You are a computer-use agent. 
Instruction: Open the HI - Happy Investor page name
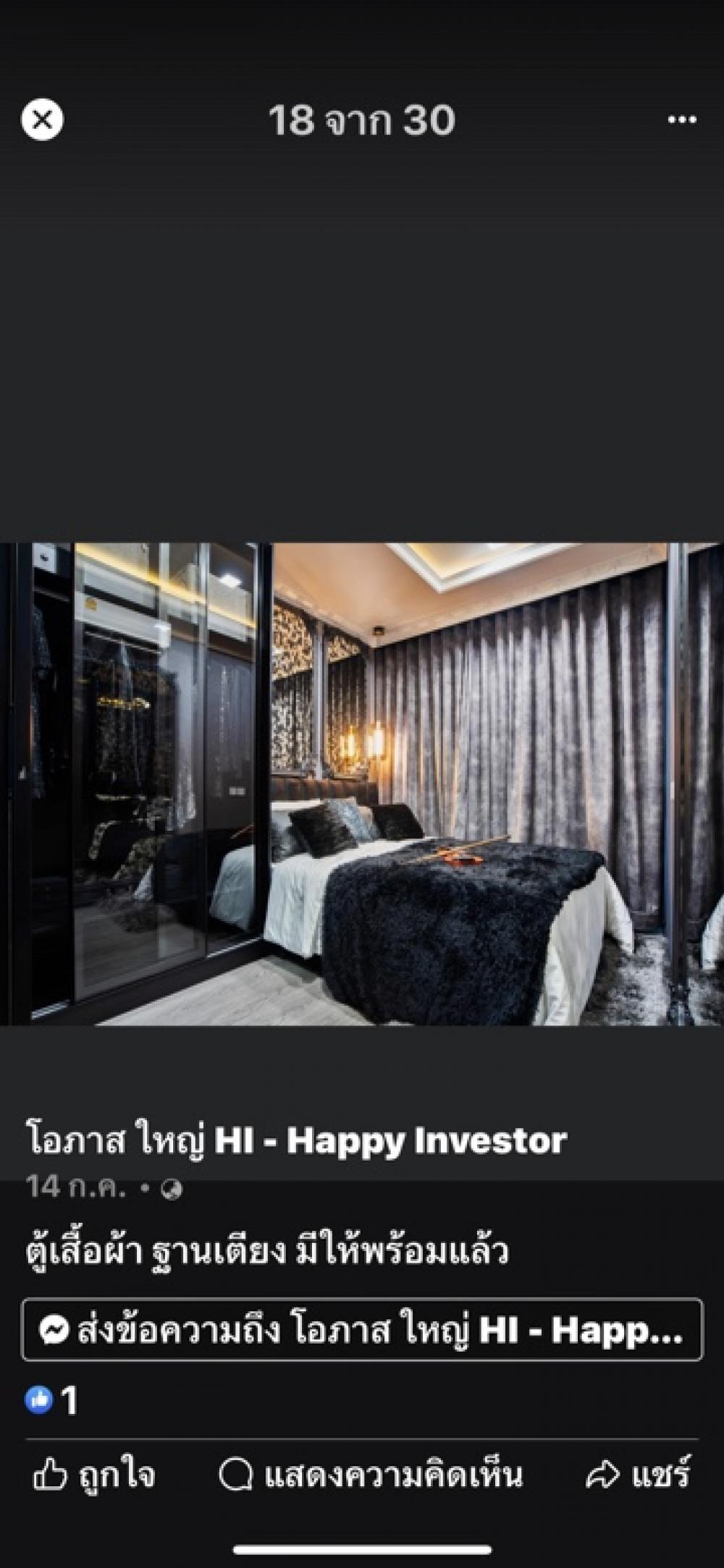[x=297, y=1140]
